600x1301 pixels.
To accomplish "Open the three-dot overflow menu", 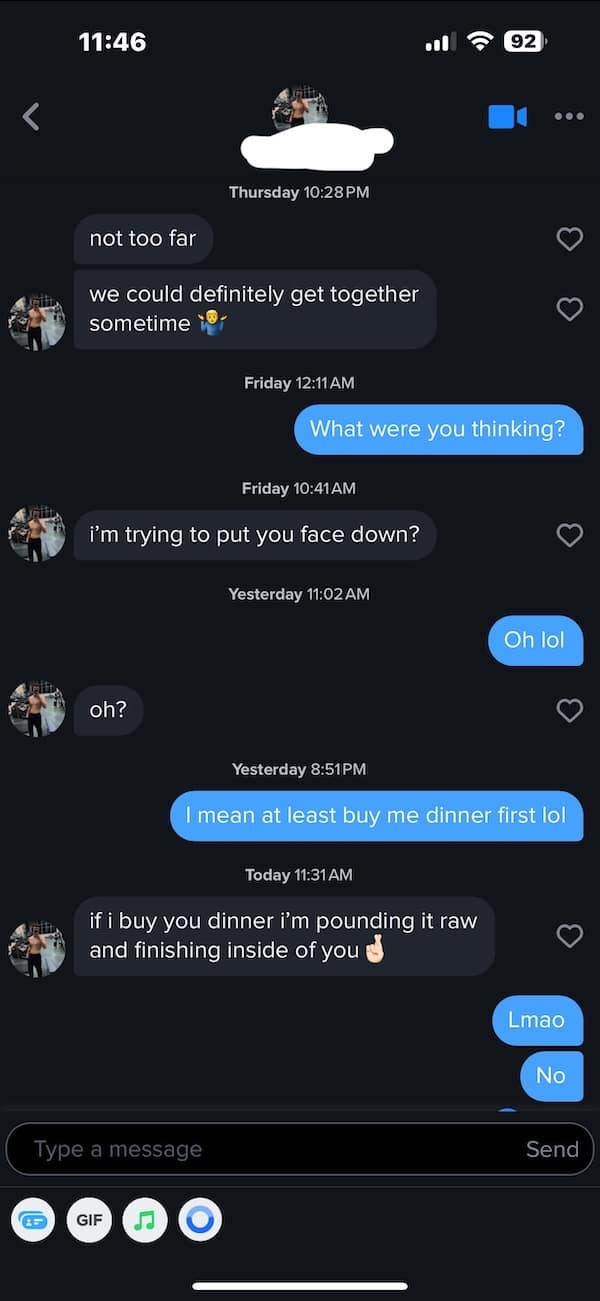I will (x=569, y=117).
